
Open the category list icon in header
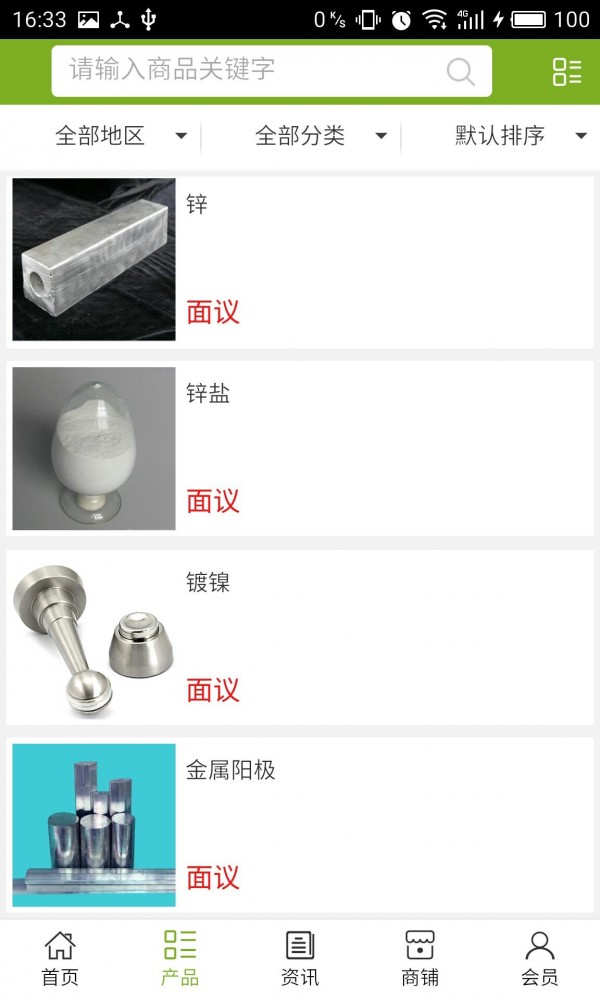coord(567,71)
